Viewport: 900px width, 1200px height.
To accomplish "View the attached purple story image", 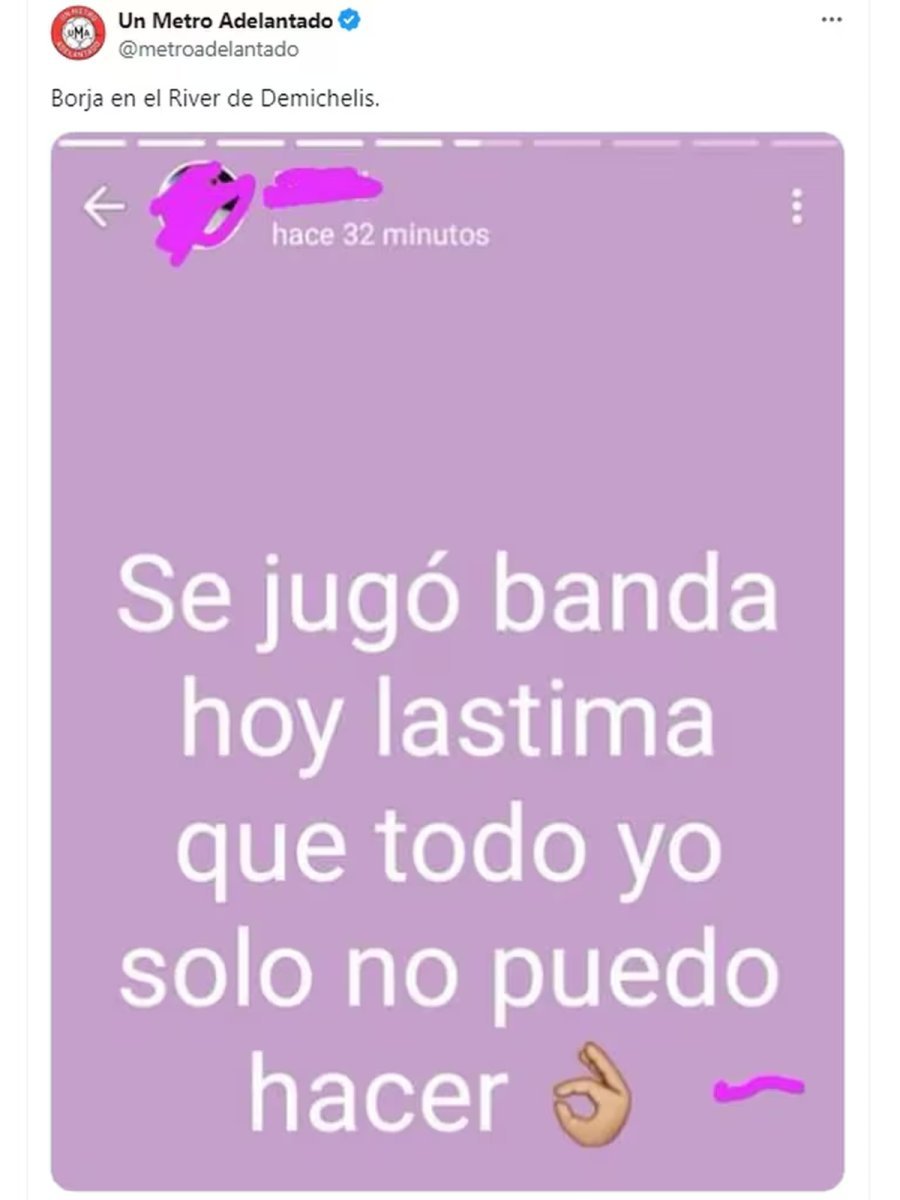I will pyautogui.click(x=448, y=660).
